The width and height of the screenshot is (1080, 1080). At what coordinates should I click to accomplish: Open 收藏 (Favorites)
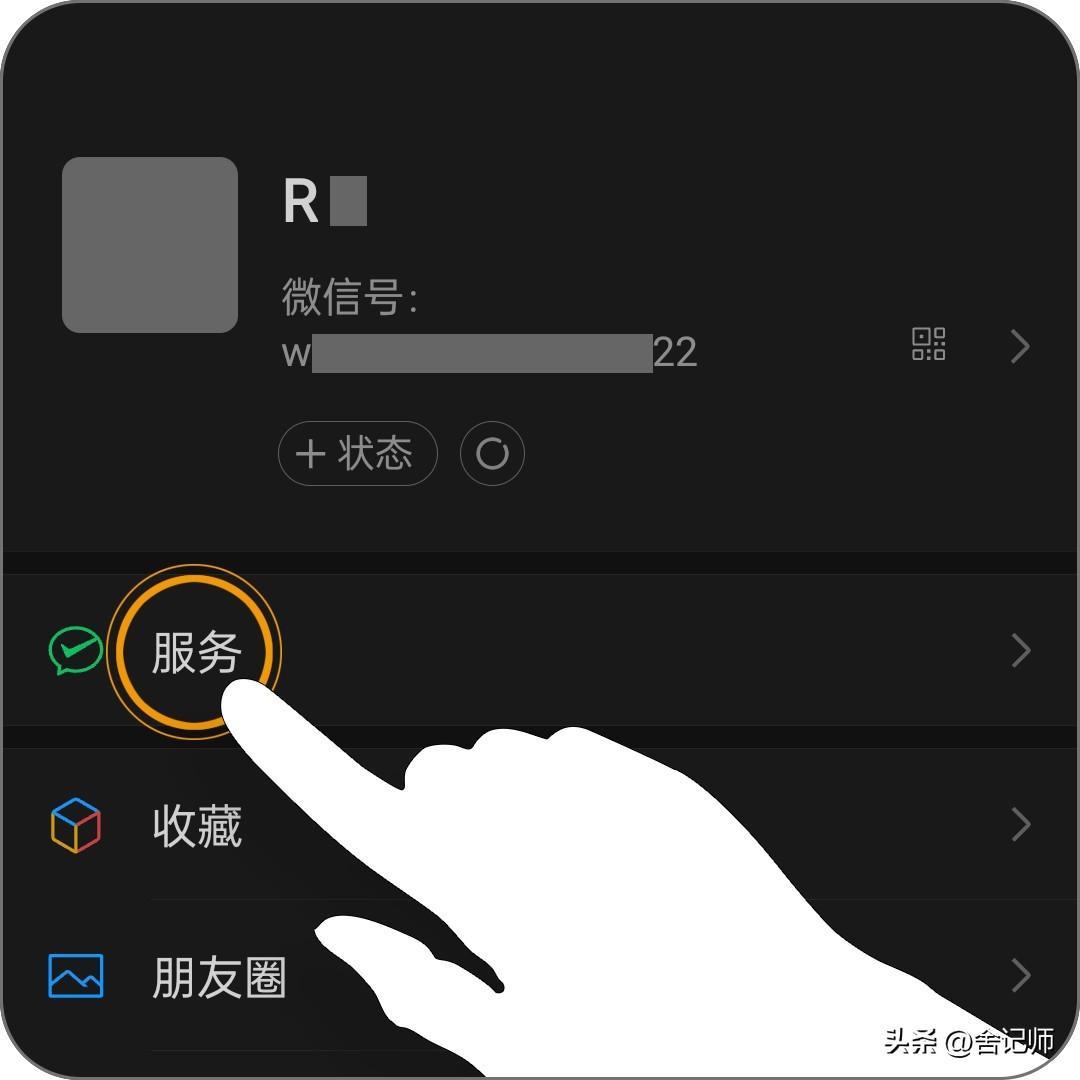click(197, 826)
